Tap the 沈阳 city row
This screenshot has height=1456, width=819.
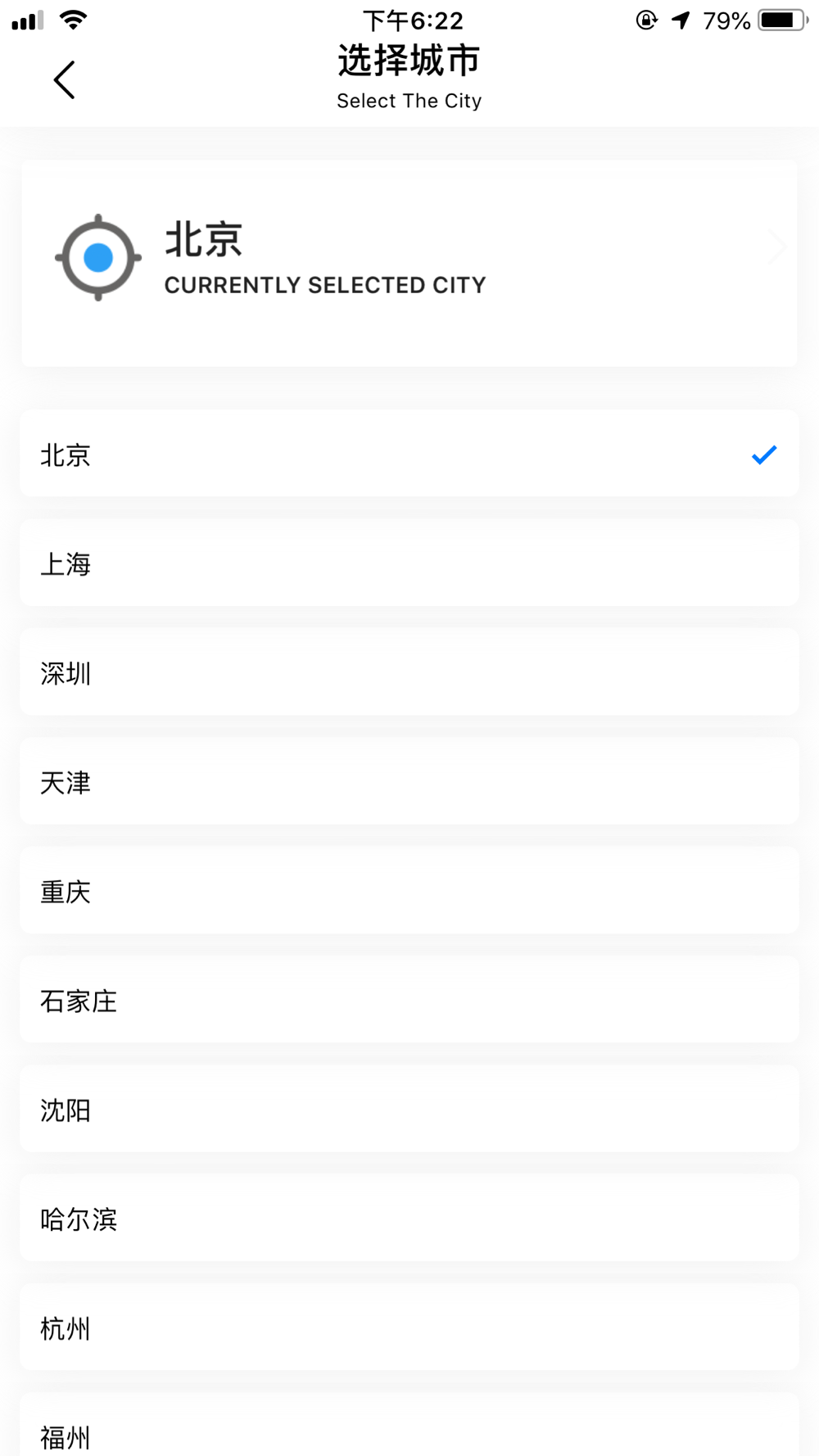point(409,1109)
